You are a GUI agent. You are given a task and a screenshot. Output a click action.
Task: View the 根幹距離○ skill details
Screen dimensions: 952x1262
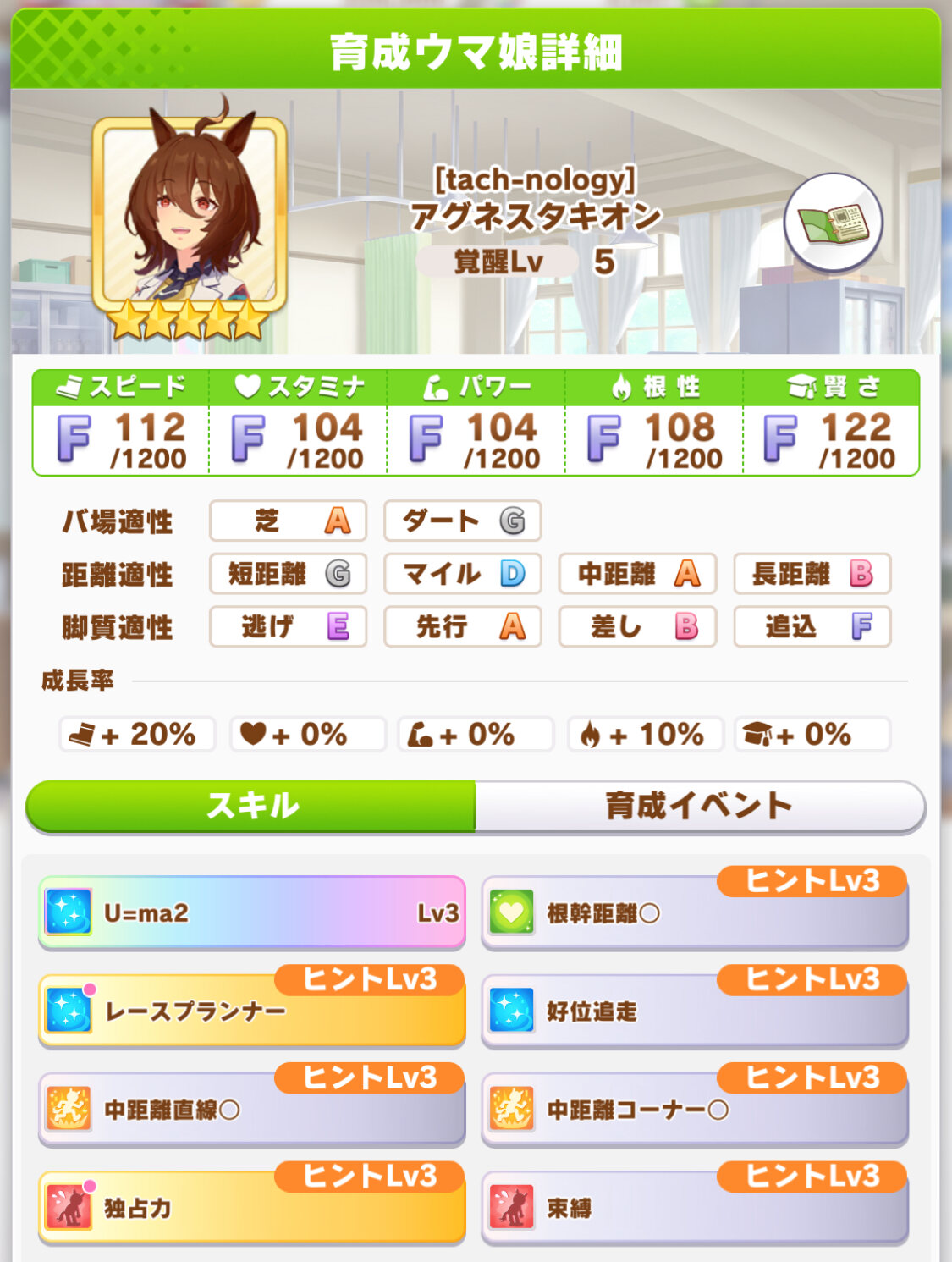694,913
